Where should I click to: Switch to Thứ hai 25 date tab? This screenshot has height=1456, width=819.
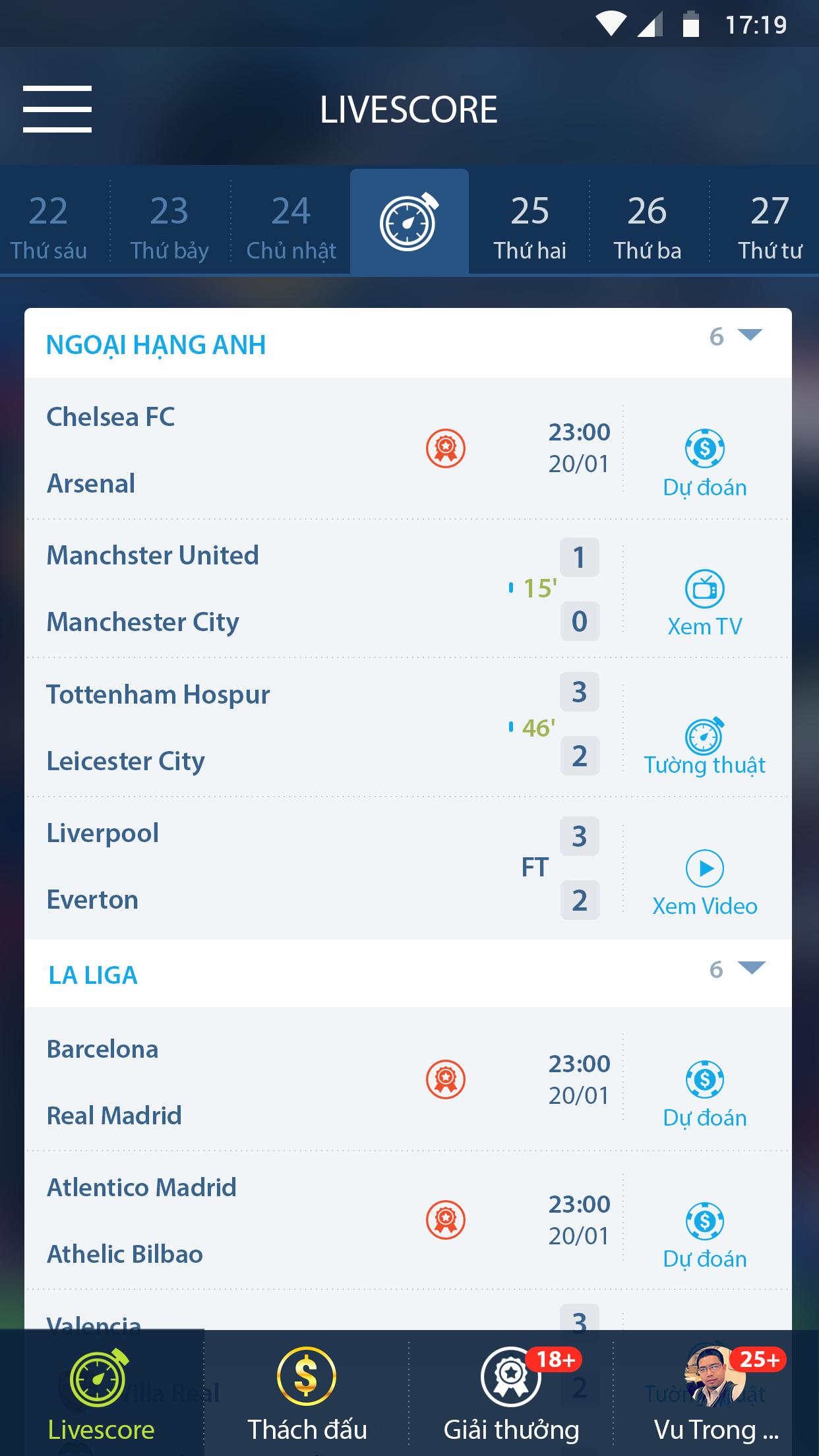(531, 224)
